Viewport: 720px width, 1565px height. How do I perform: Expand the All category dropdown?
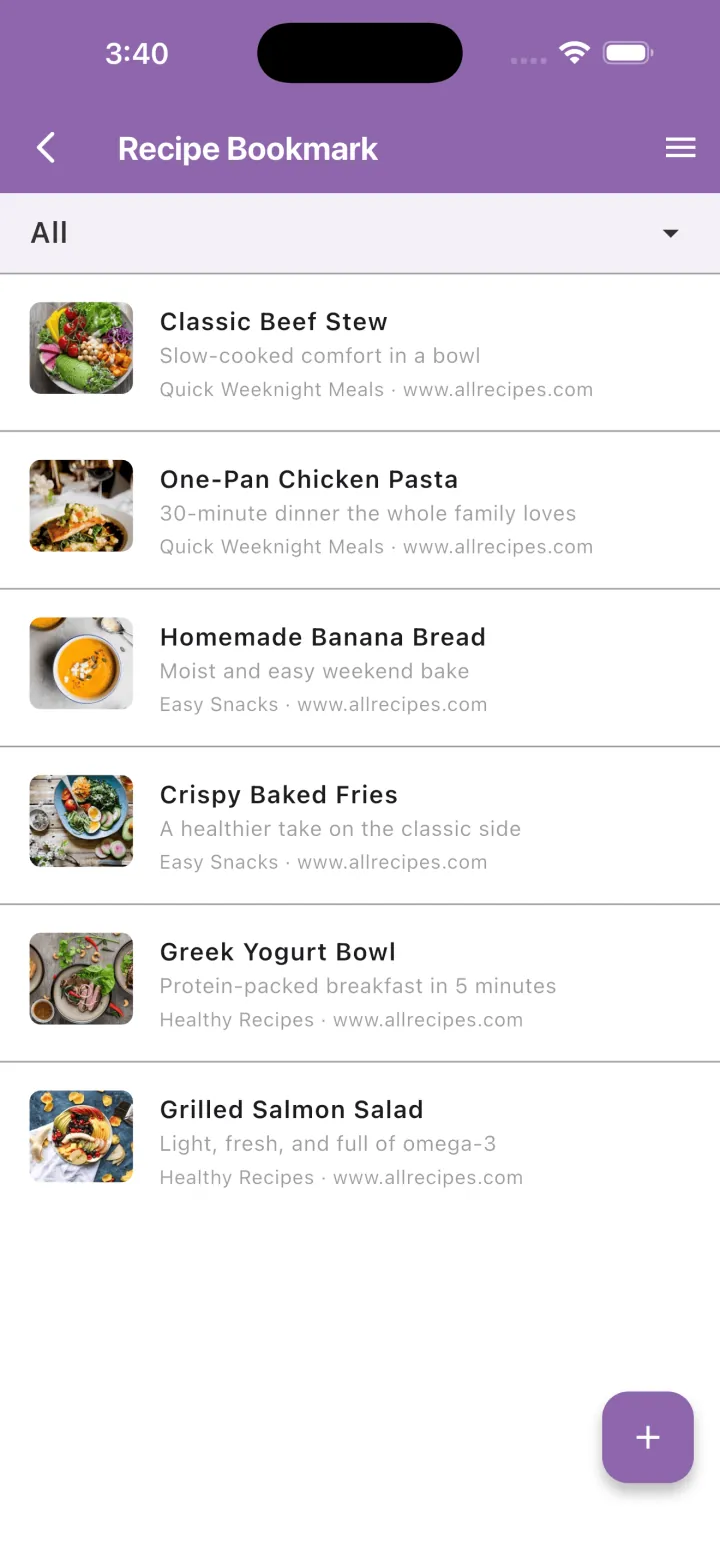click(x=360, y=233)
